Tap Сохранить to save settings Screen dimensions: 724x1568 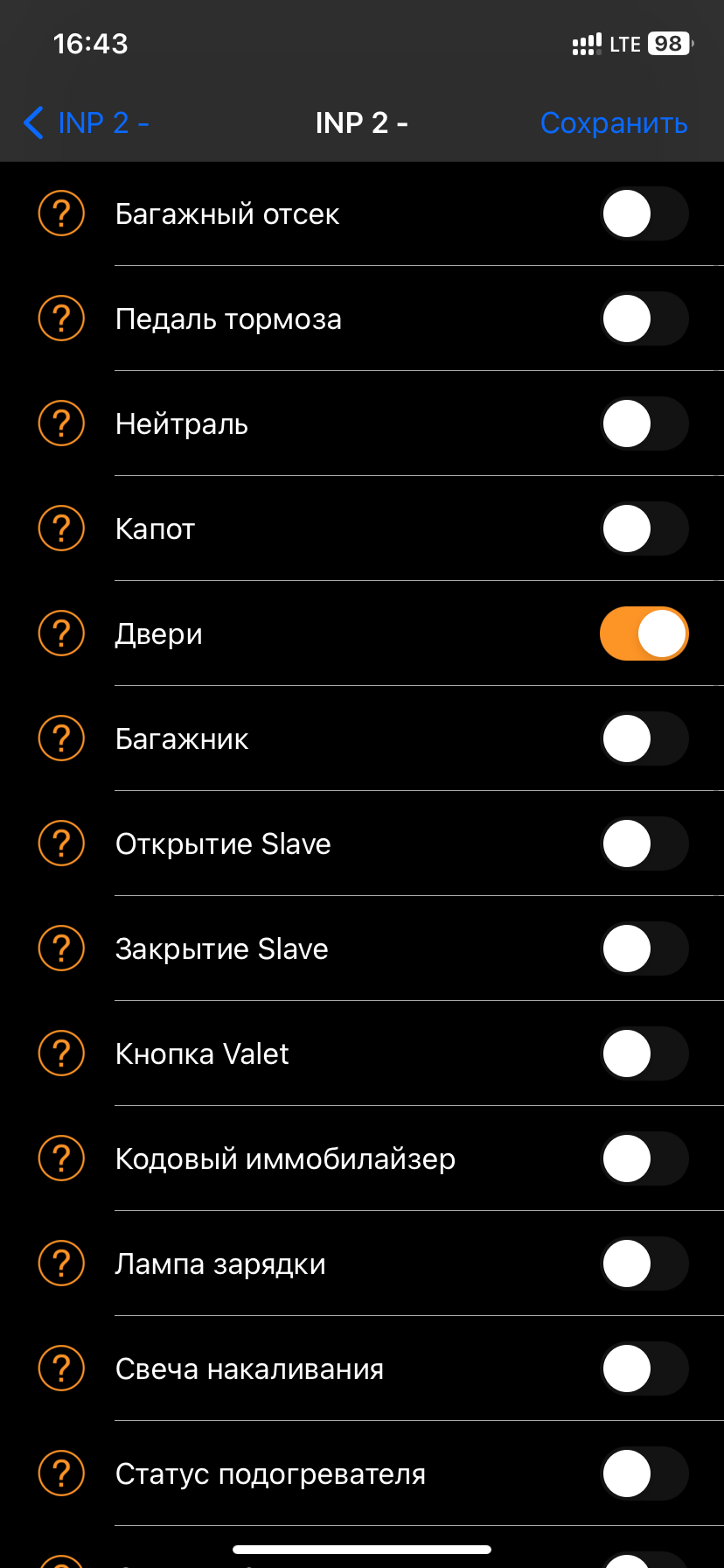(x=614, y=123)
